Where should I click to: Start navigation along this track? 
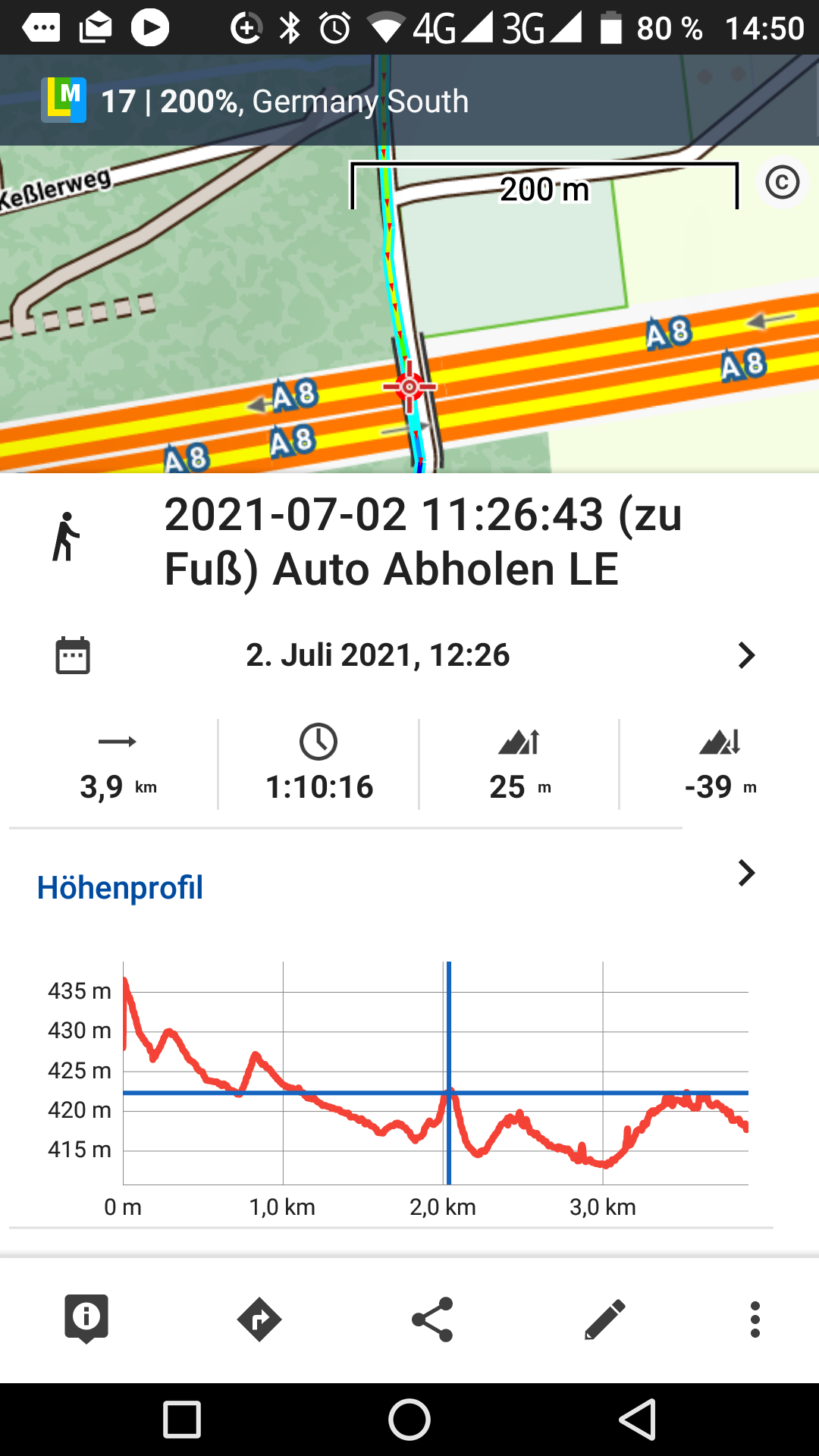pyautogui.click(x=259, y=1319)
